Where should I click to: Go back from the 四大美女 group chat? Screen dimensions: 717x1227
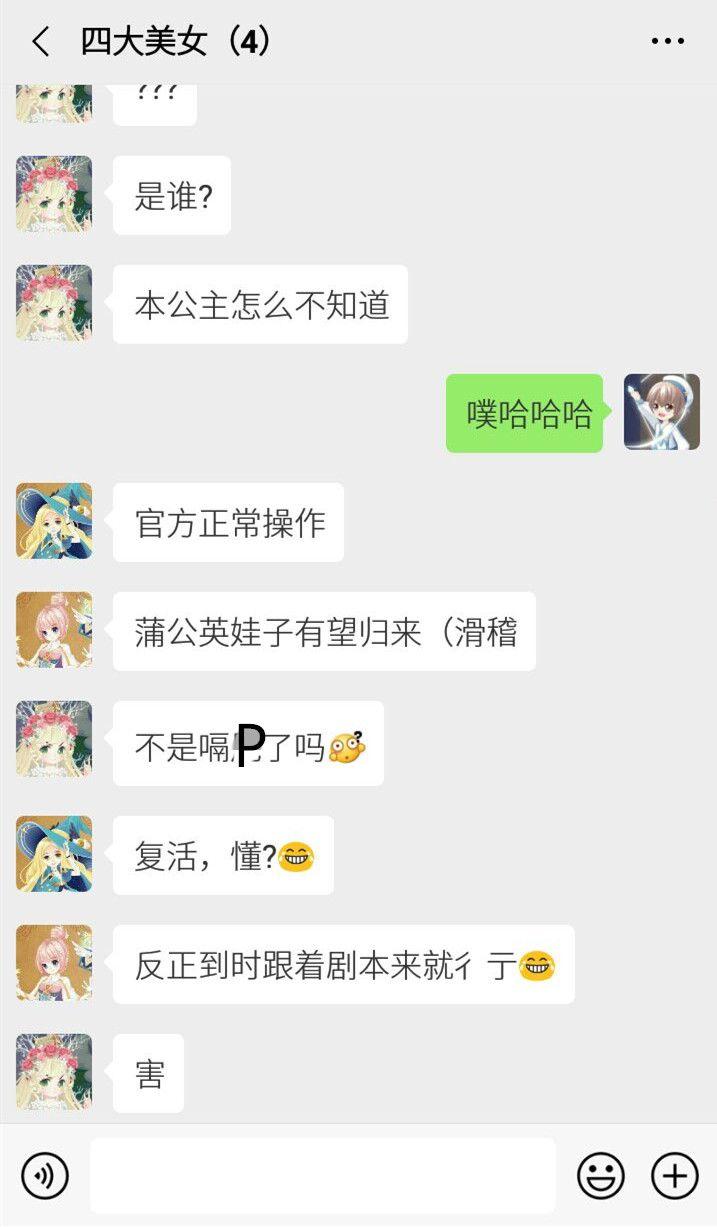40,42
